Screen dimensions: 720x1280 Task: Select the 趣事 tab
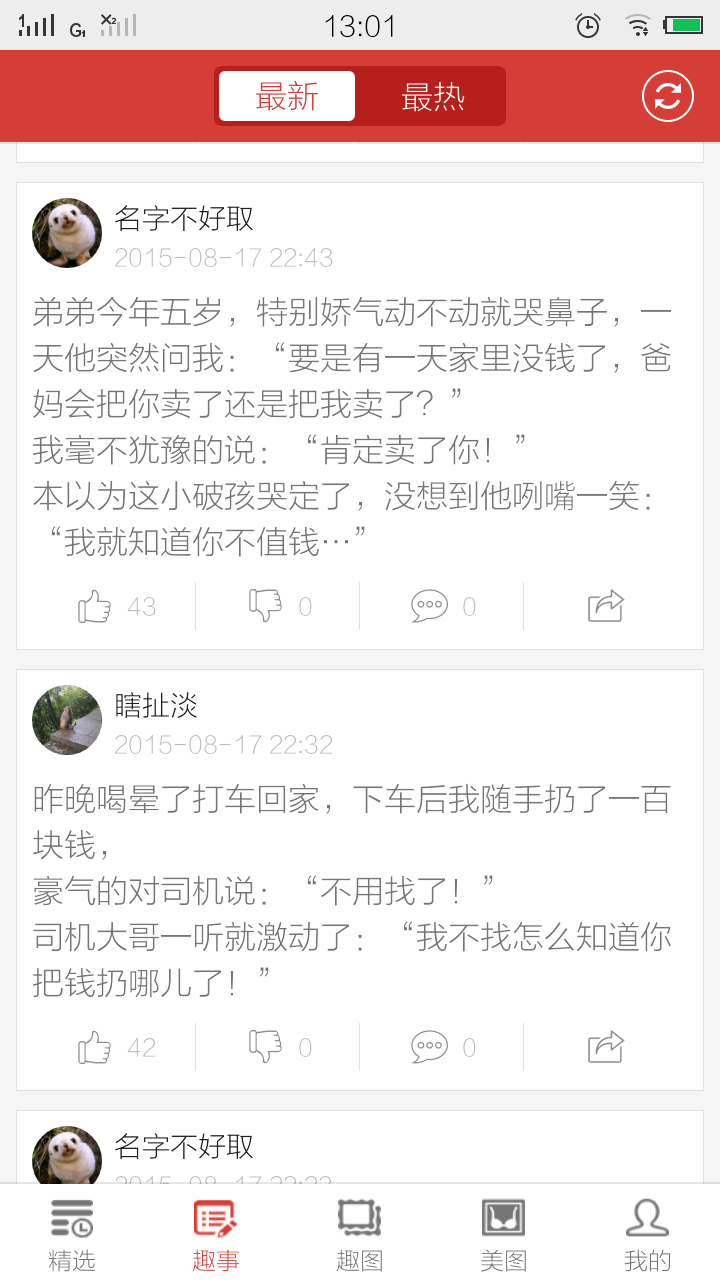[x=216, y=1235]
